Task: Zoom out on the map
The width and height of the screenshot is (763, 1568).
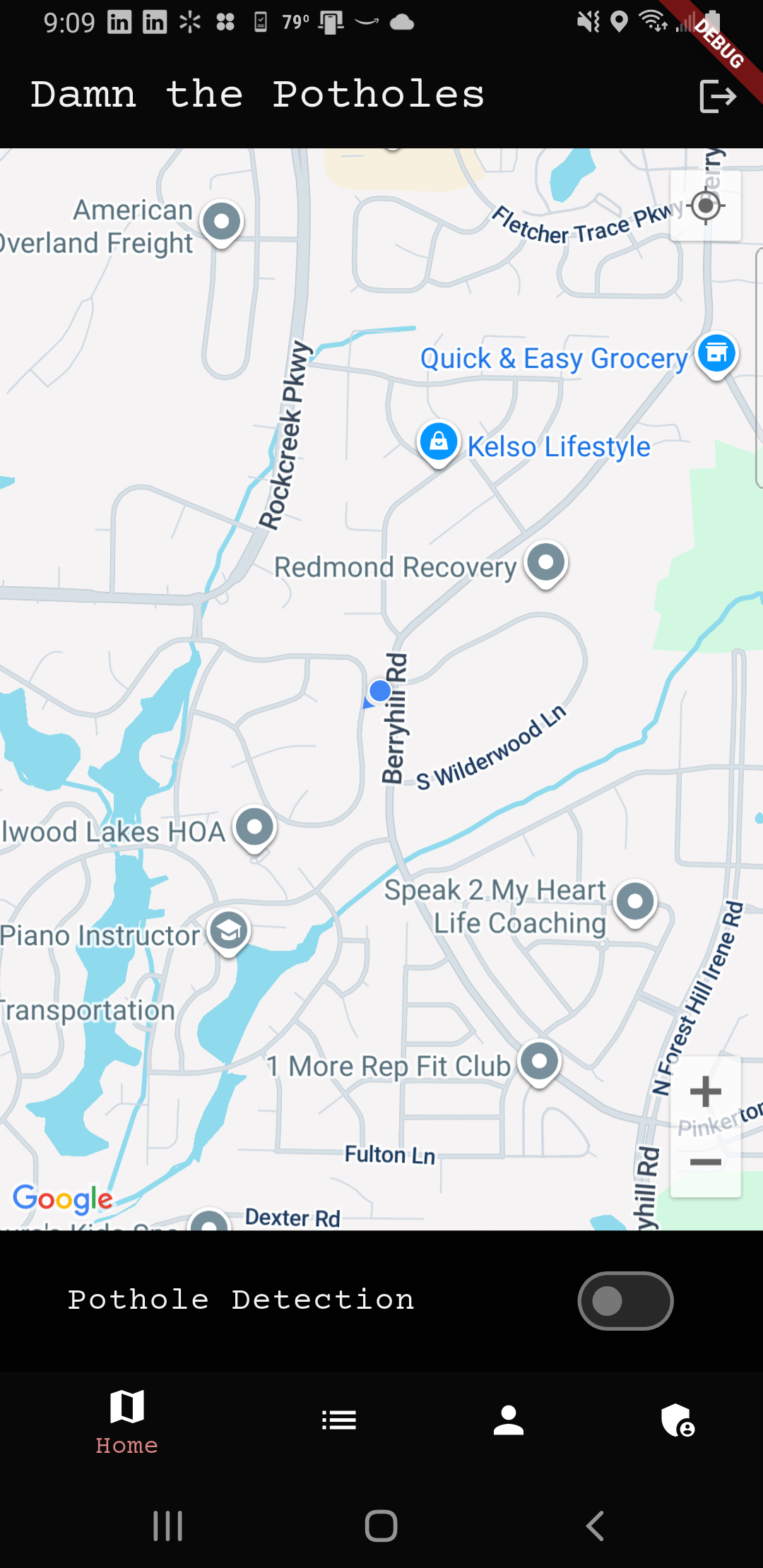Action: point(705,1162)
